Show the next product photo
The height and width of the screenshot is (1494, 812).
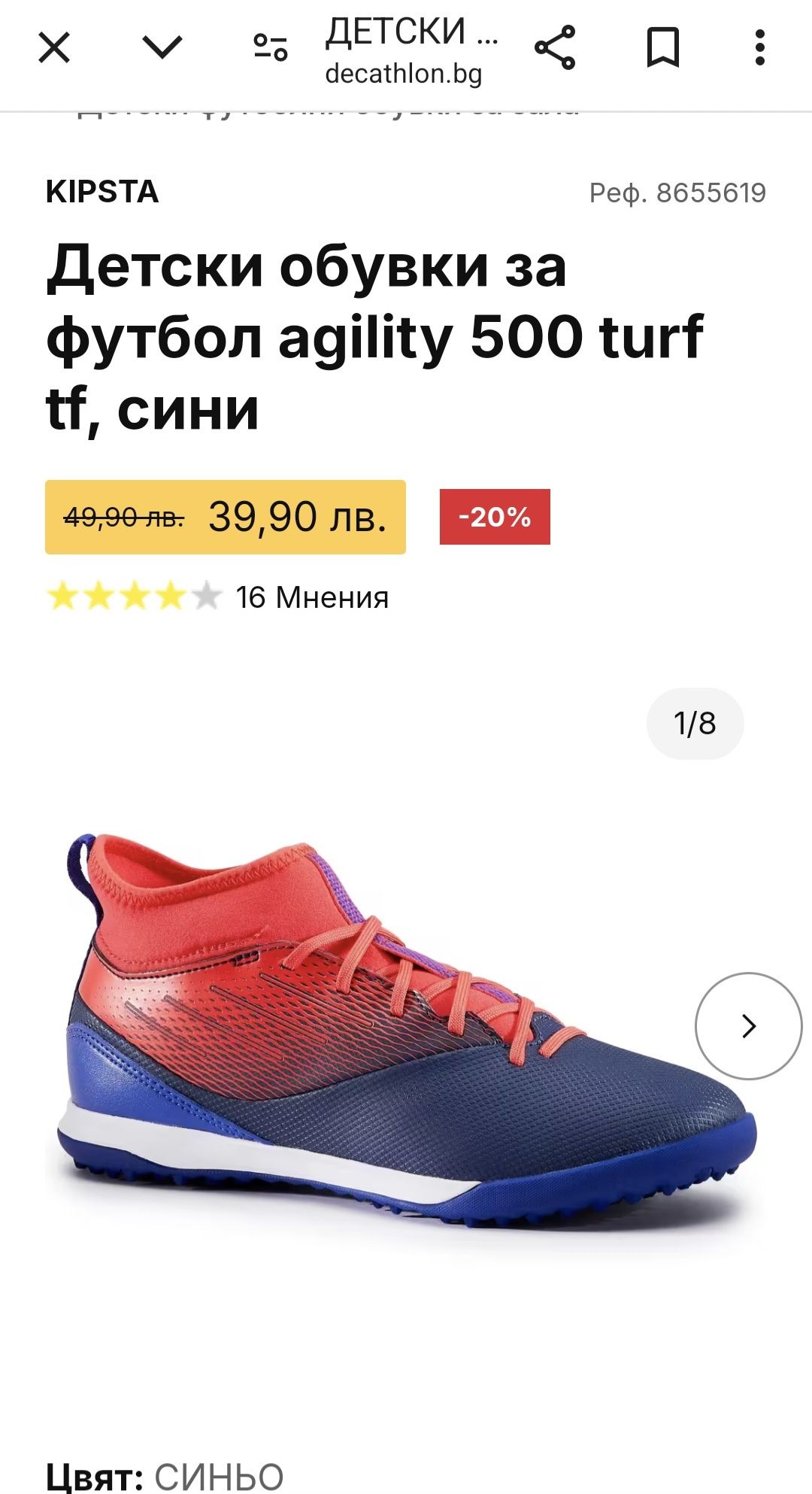click(749, 1026)
